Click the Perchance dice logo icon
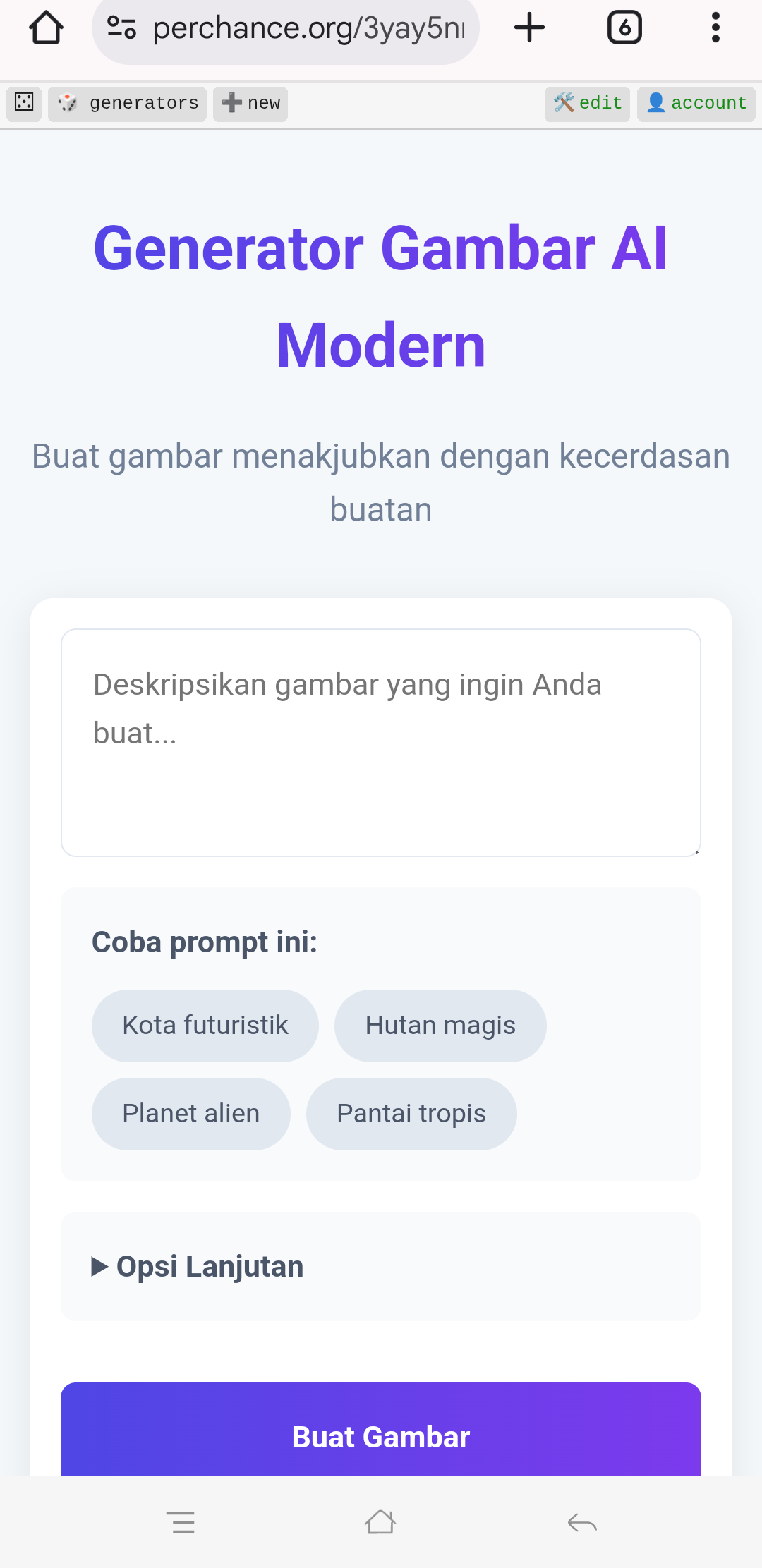762x1568 pixels. [x=23, y=103]
